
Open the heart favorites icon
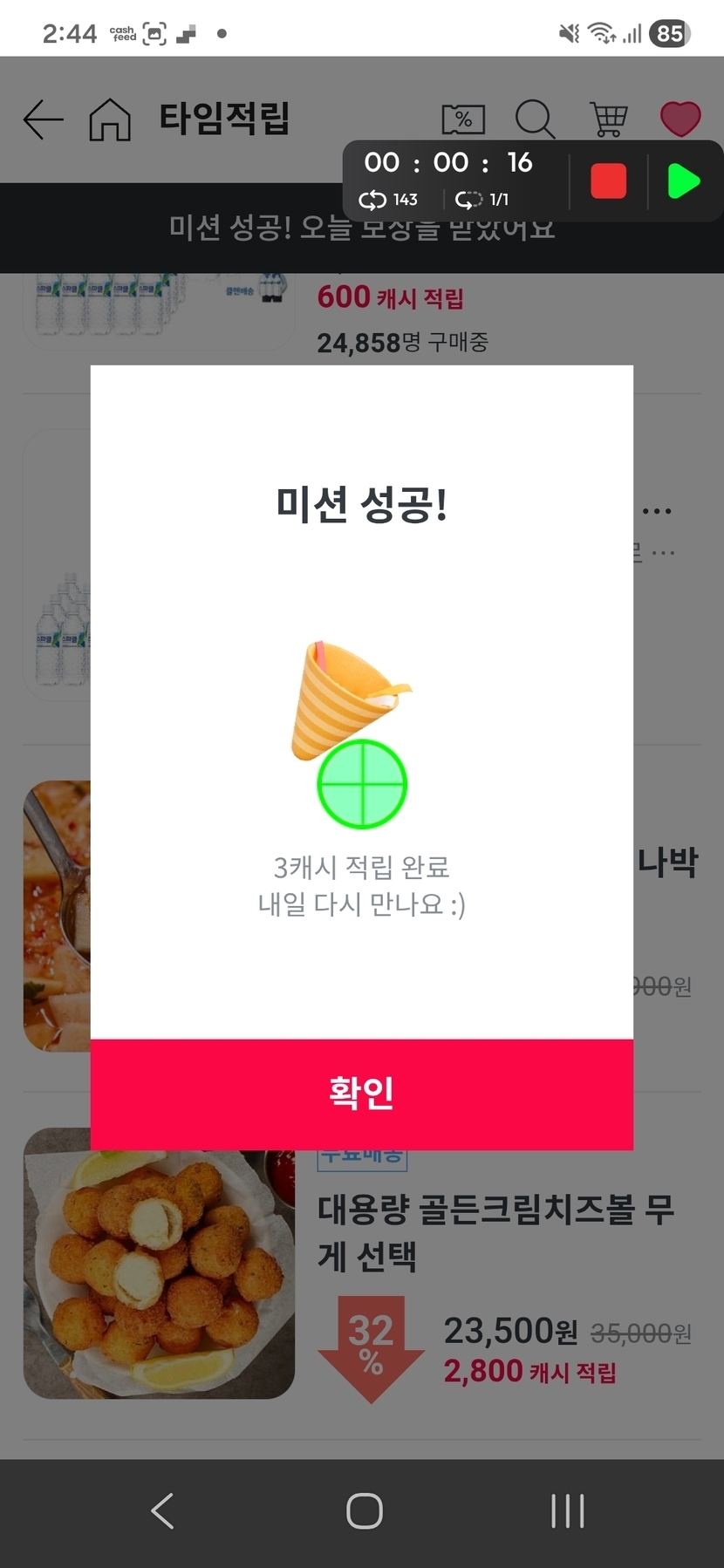[x=680, y=119]
